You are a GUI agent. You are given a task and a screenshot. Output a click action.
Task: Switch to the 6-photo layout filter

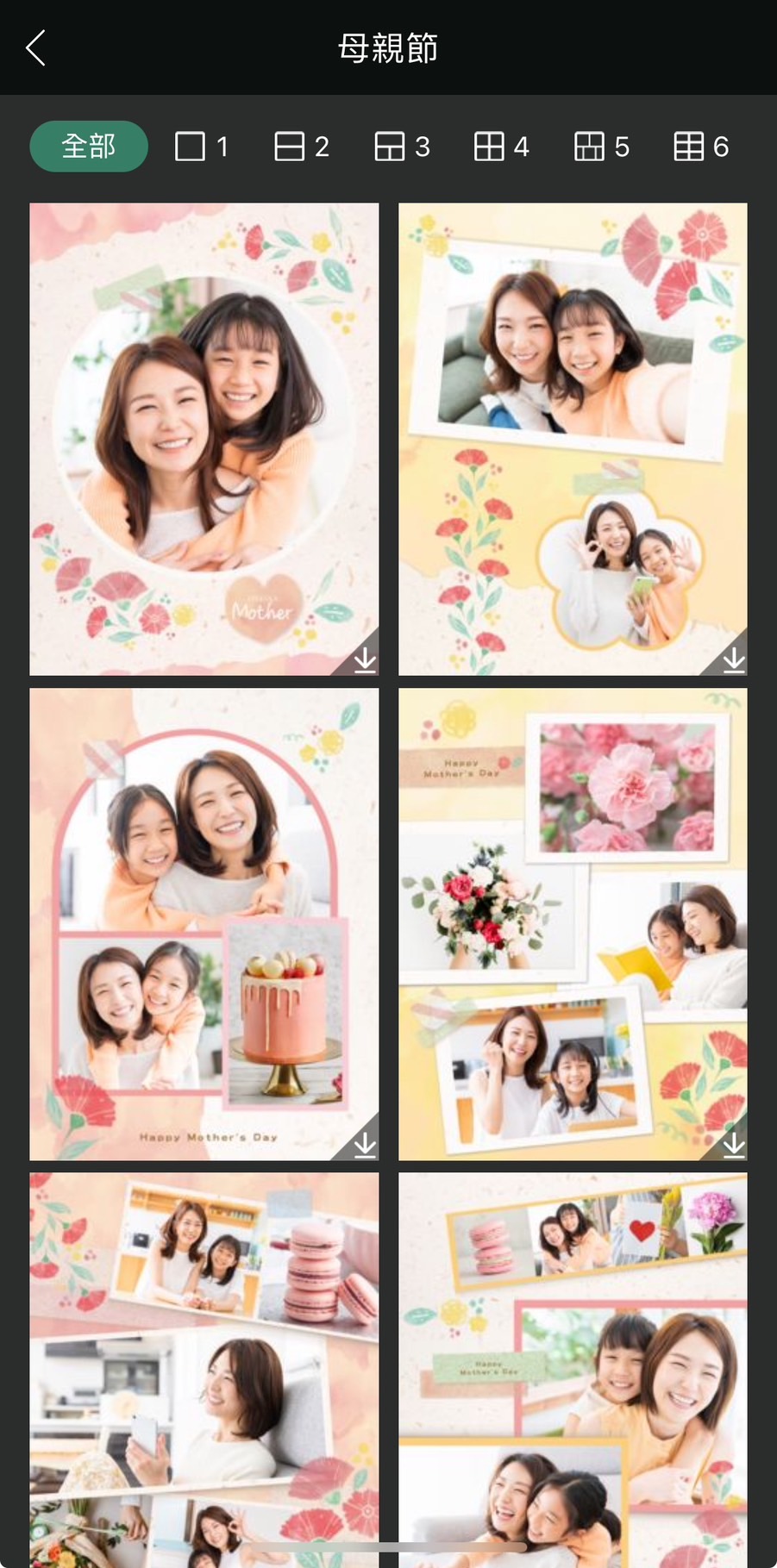coord(701,147)
